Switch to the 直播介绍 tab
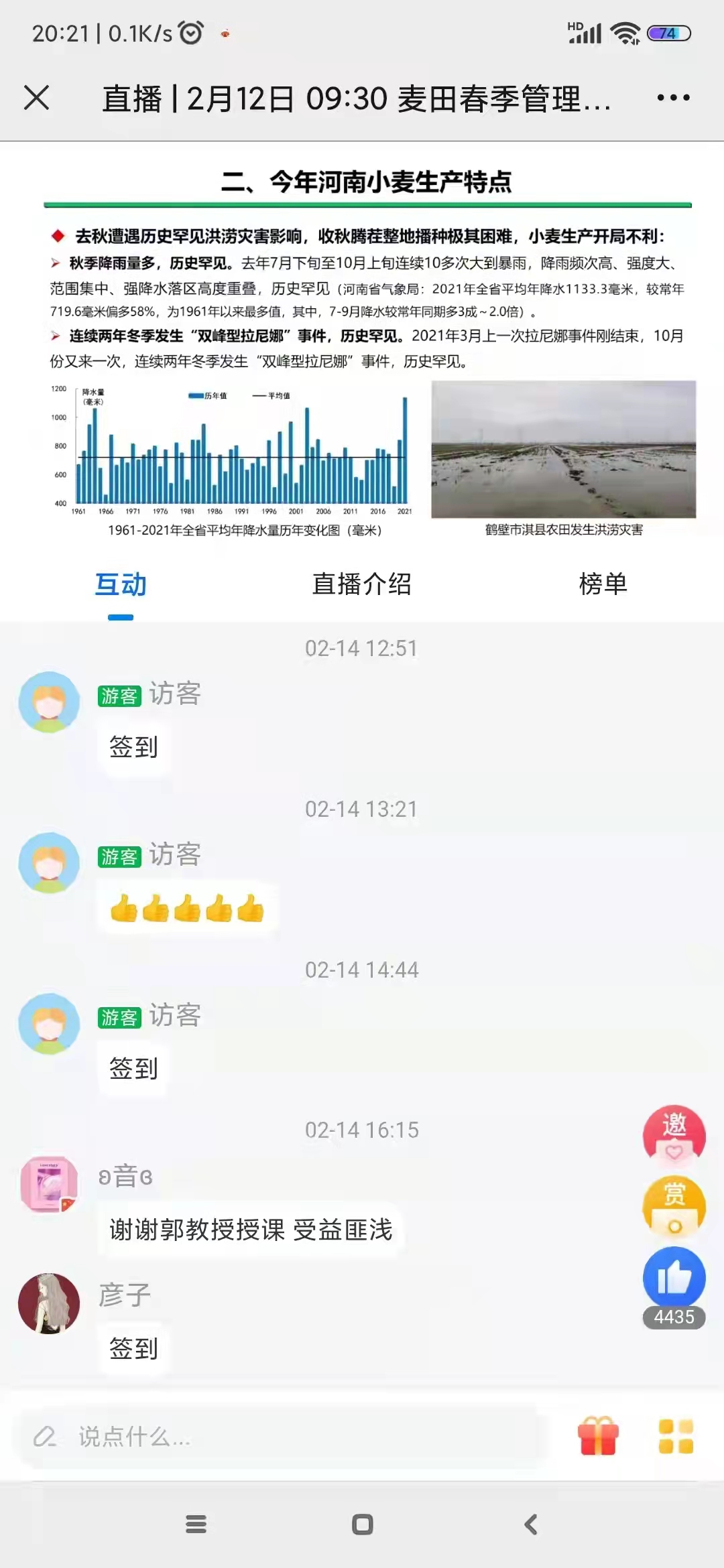The height and width of the screenshot is (1568, 724). (x=361, y=584)
